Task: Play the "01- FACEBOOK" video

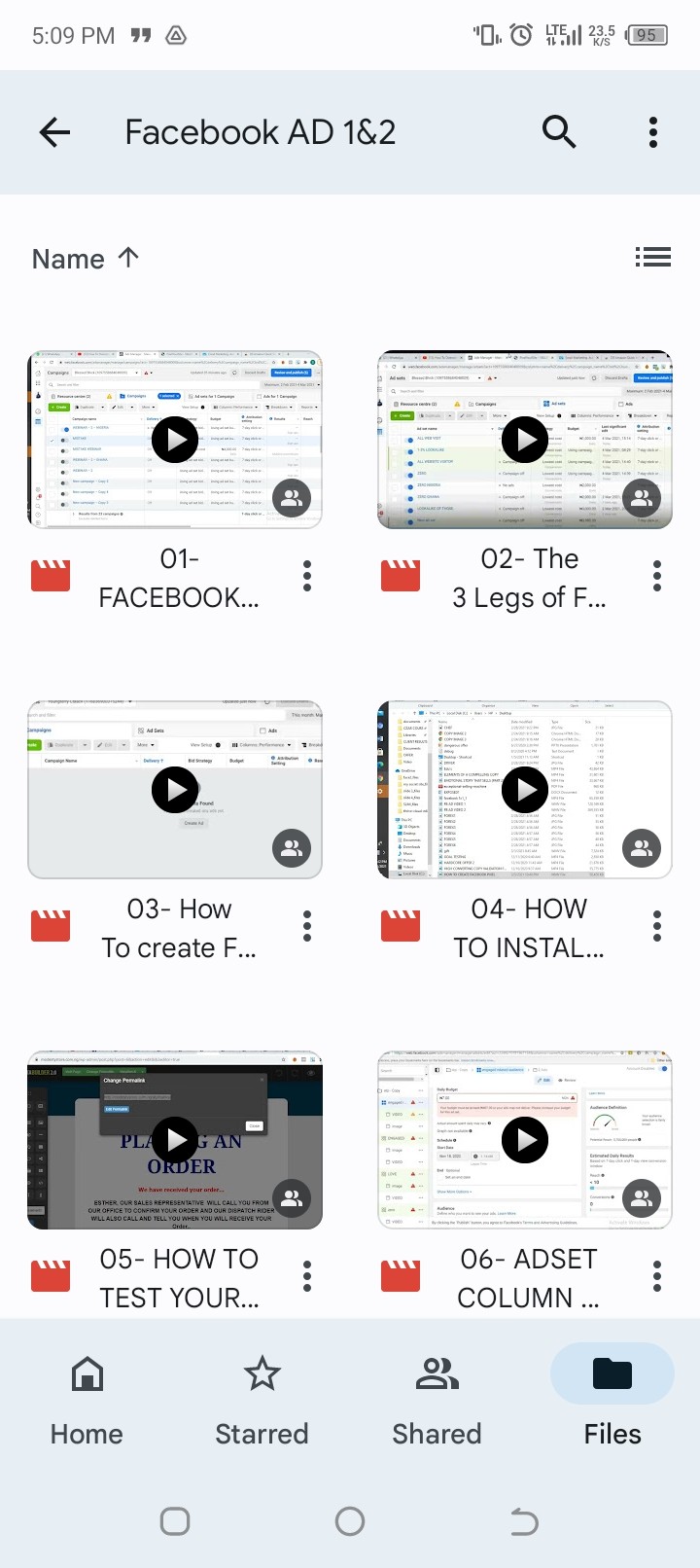Action: (175, 440)
